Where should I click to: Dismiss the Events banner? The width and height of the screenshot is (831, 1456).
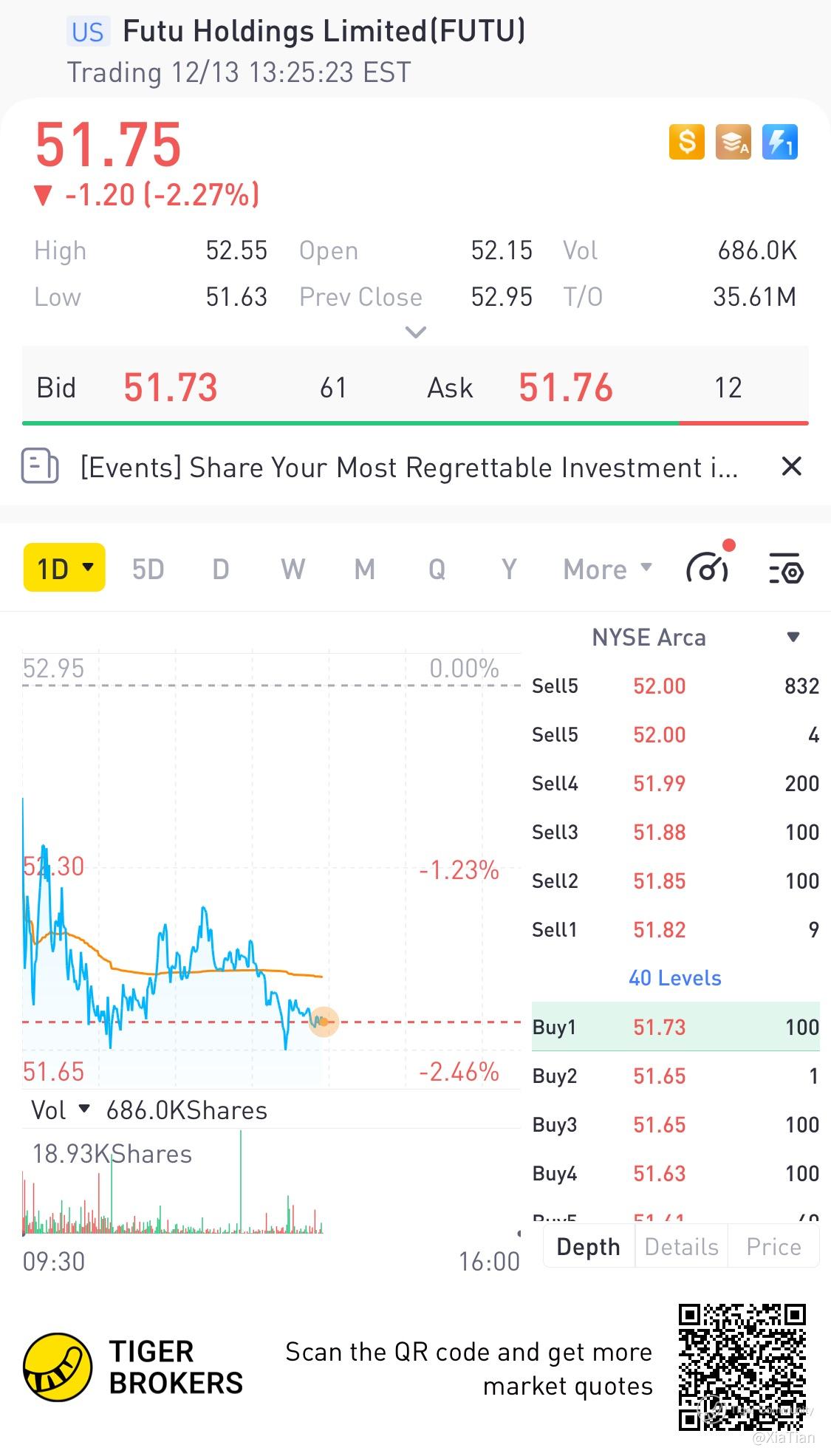[791, 467]
